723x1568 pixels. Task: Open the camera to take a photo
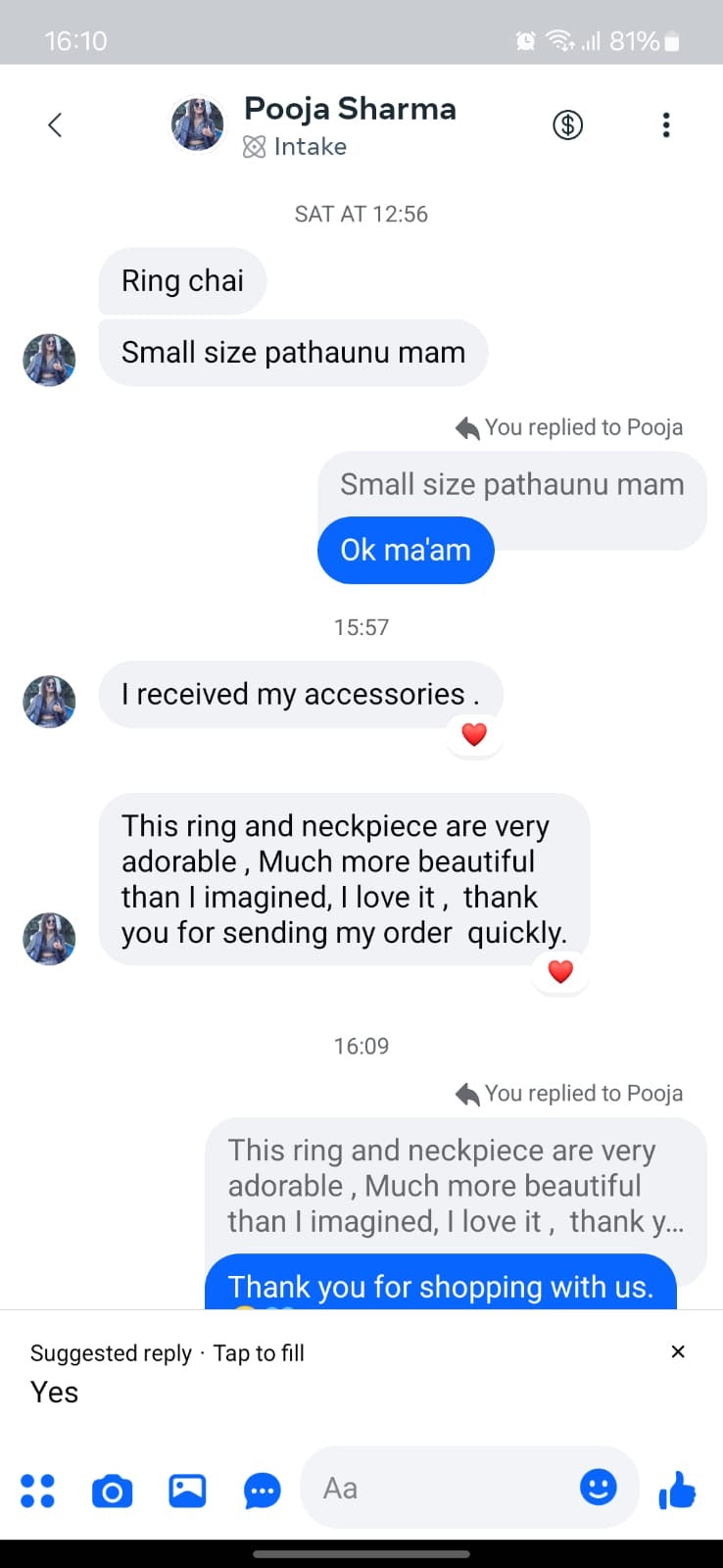pos(112,1491)
